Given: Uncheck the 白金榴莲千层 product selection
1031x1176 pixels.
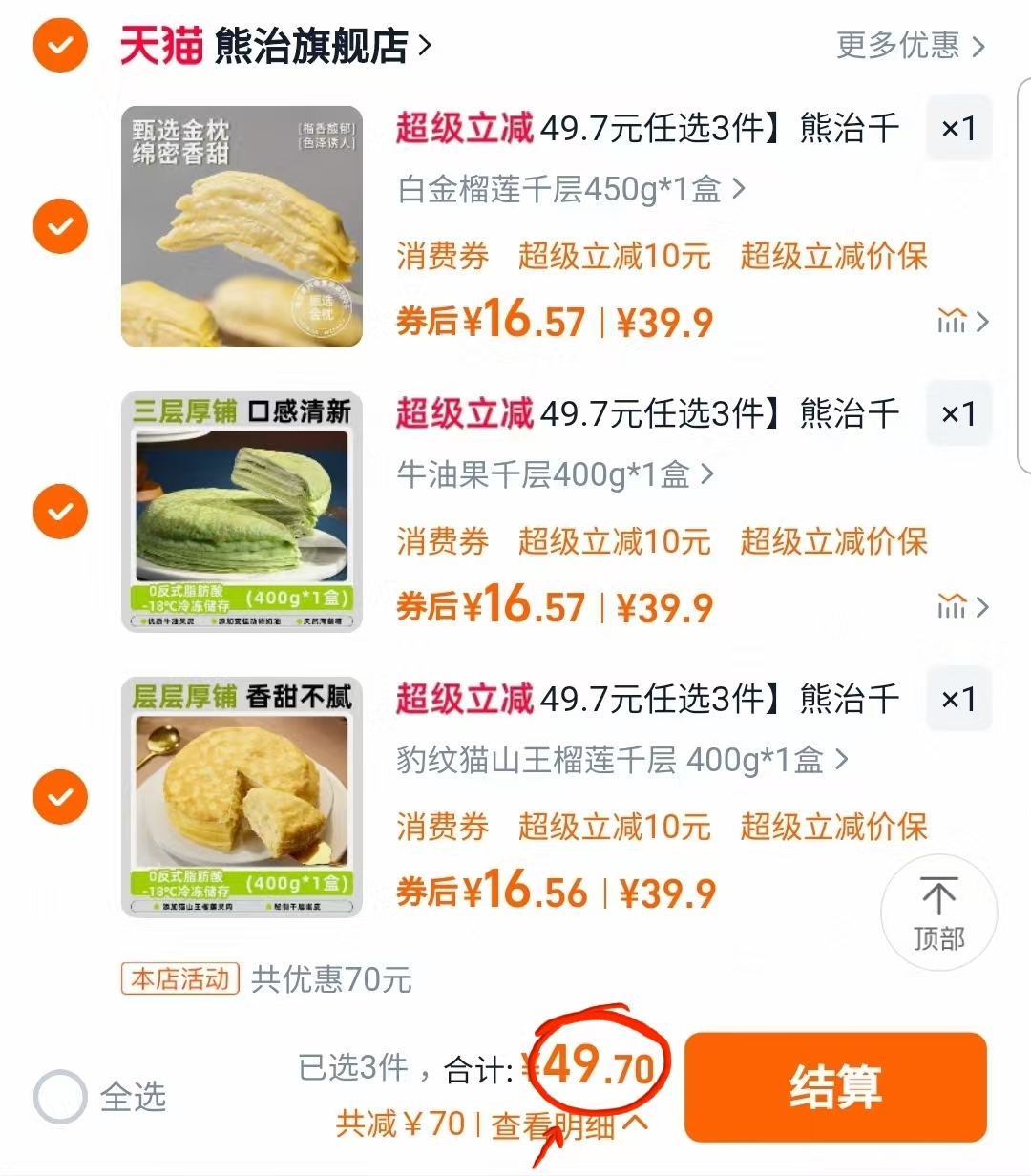Looking at the screenshot, I should point(60,225).
